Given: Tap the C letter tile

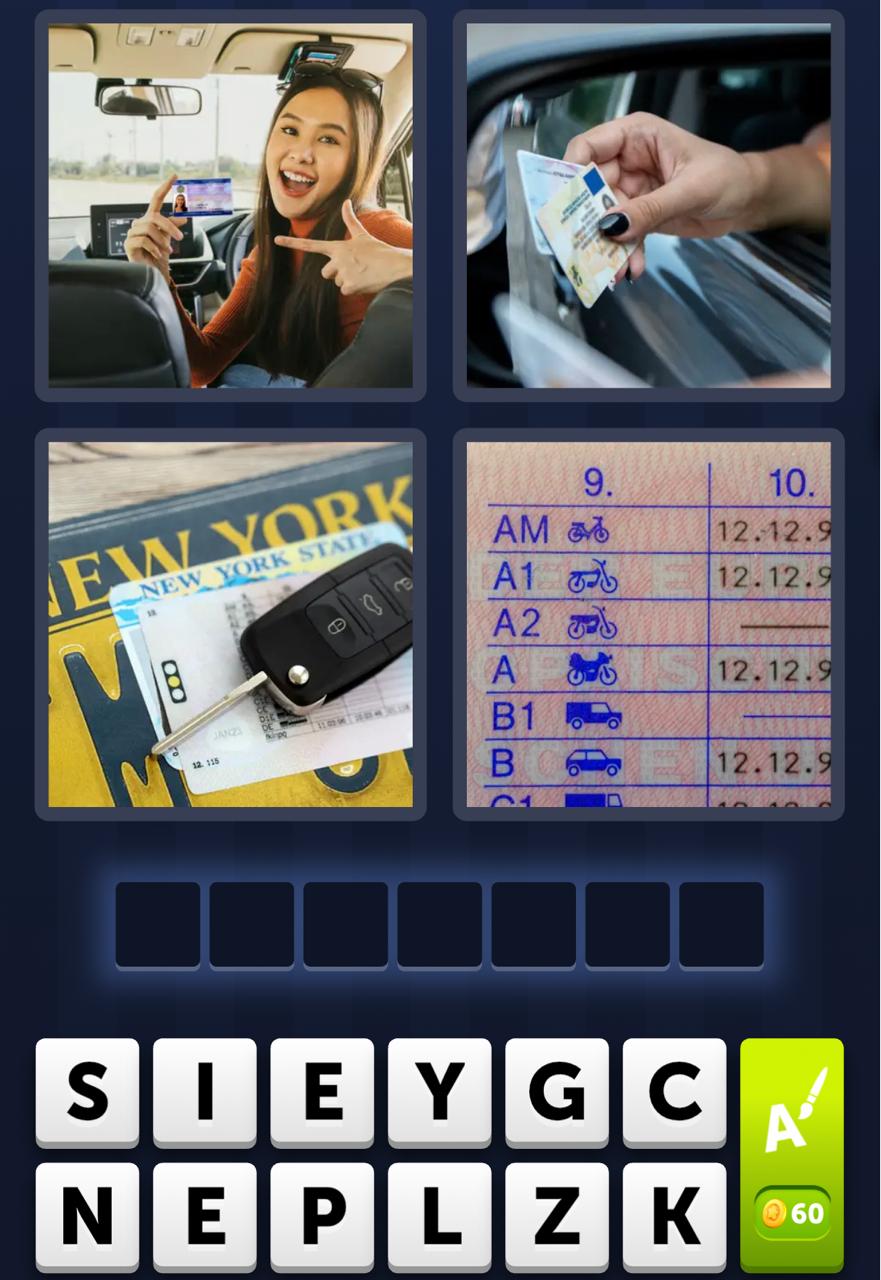Looking at the screenshot, I should tap(675, 1091).
